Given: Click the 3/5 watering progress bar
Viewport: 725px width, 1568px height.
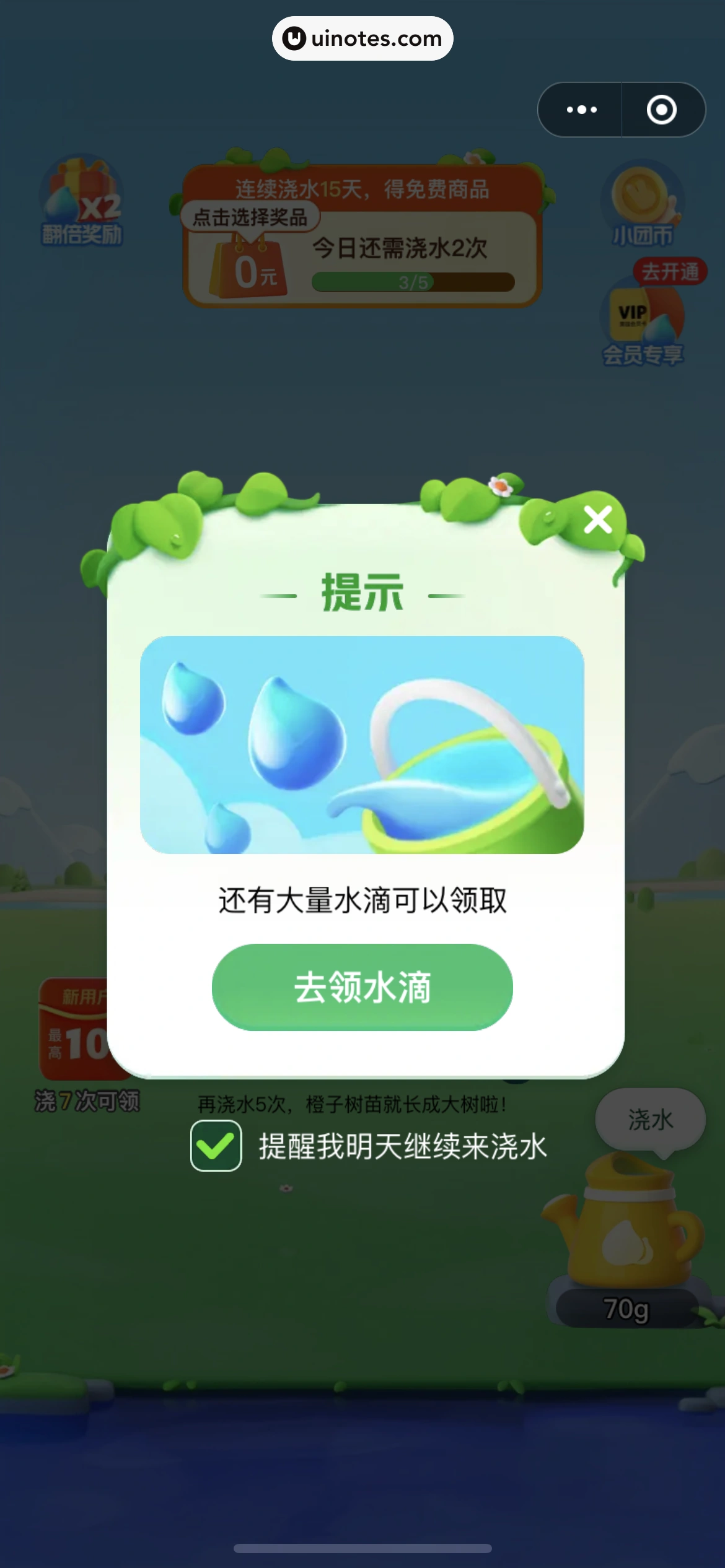Looking at the screenshot, I should 413,281.
